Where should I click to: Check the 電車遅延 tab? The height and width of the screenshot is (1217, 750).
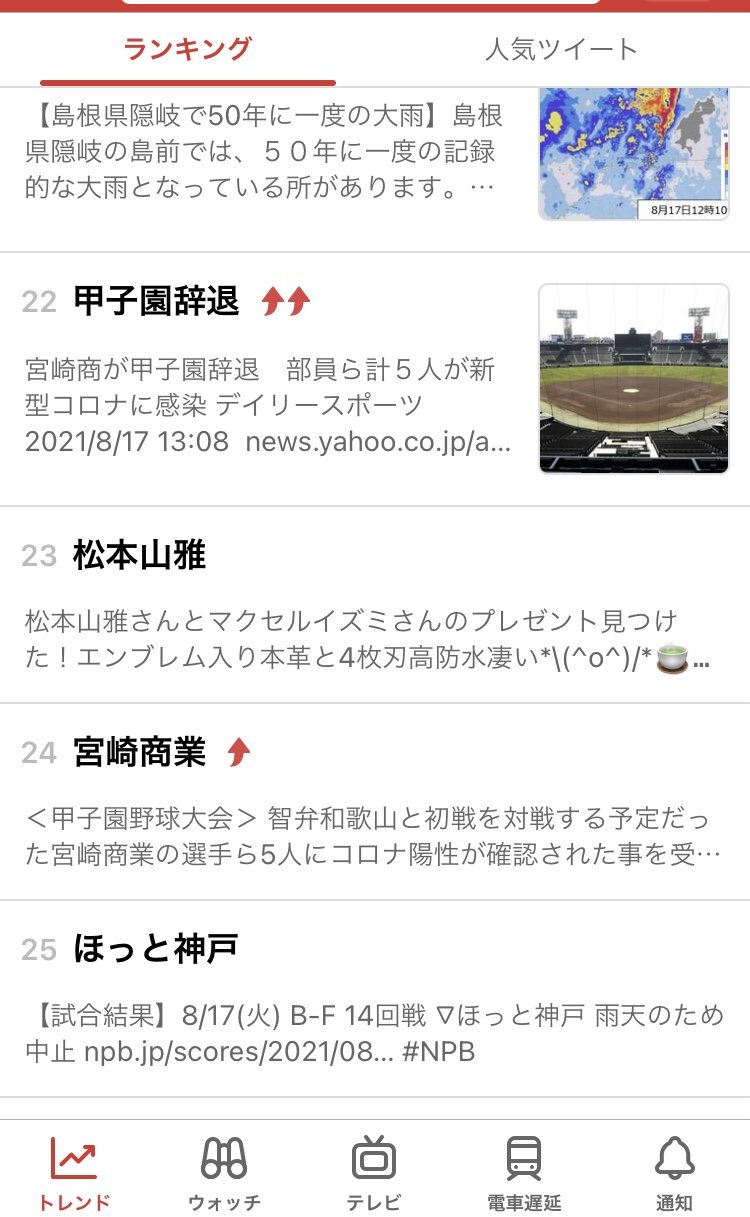click(524, 1172)
